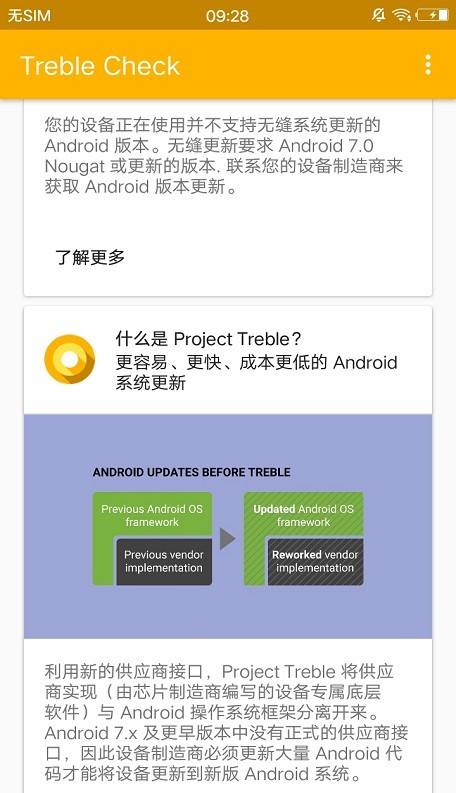The height and width of the screenshot is (793, 456).
Task: Tap the 了解更多 button
Action: click(x=90, y=257)
